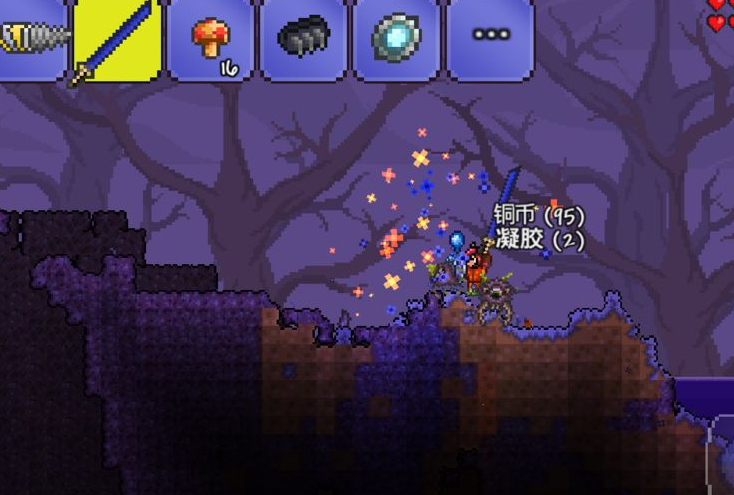Select the blue sword slot
734x495 pixels.
(x=115, y=42)
